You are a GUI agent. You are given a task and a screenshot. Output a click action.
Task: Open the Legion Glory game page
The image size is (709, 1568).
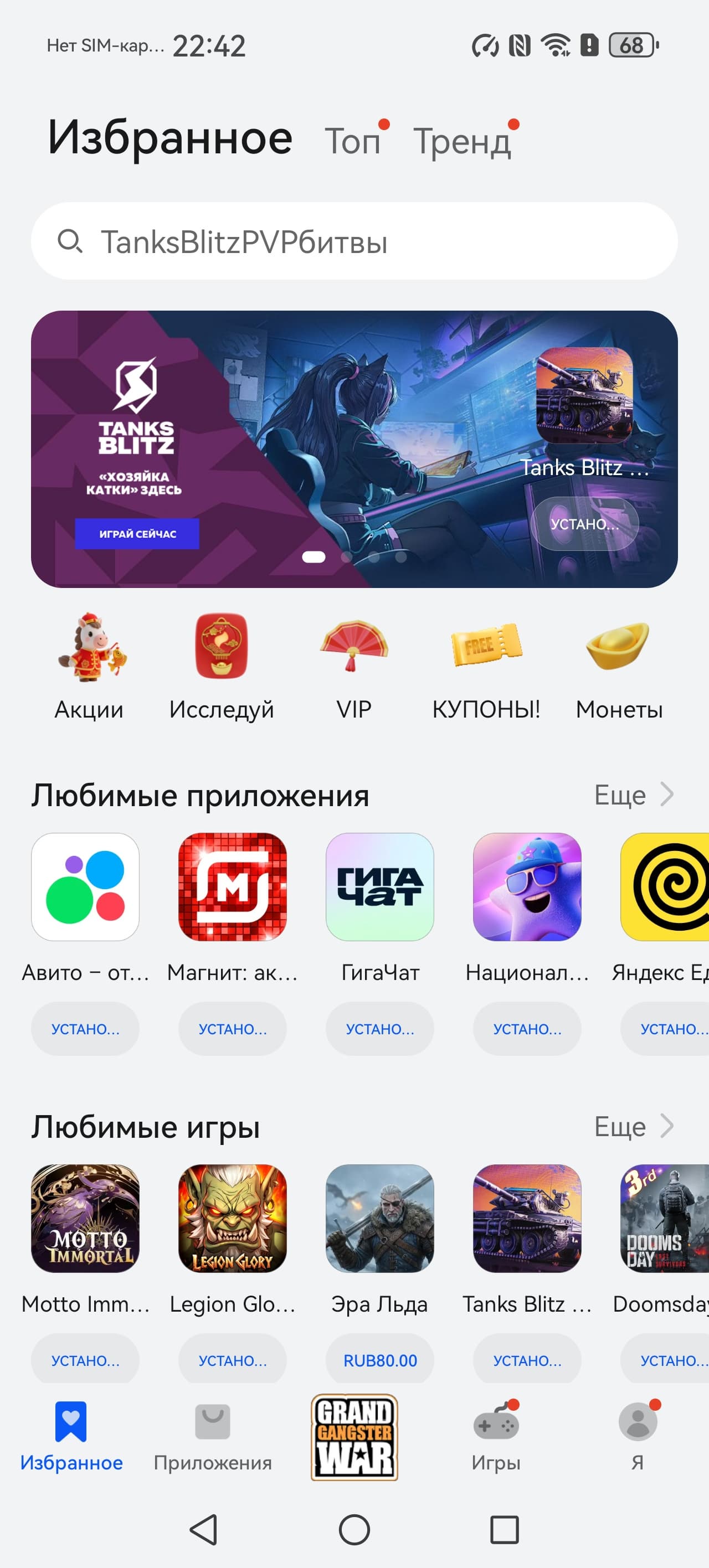coord(232,1219)
